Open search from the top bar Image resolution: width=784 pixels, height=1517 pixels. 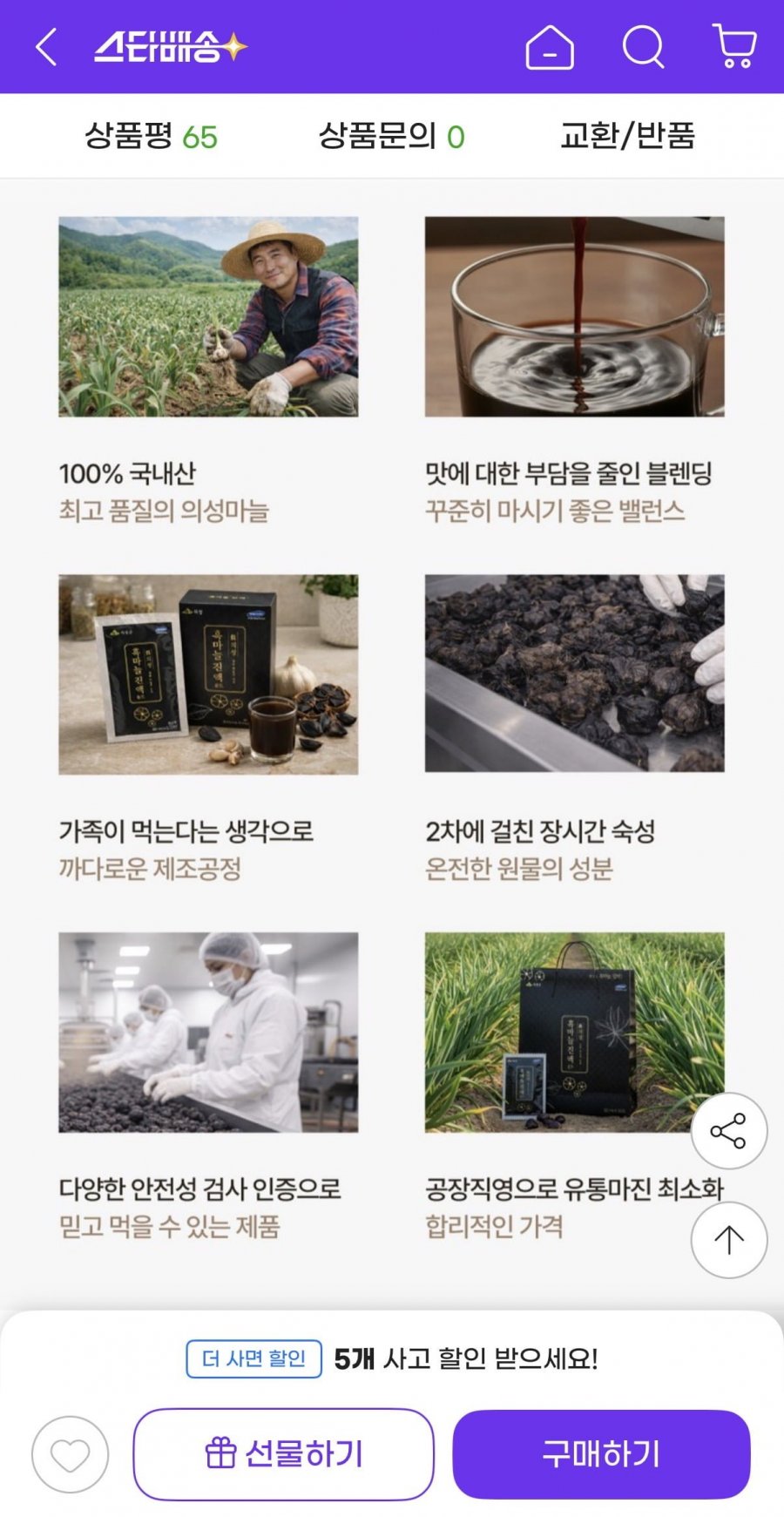[x=643, y=47]
